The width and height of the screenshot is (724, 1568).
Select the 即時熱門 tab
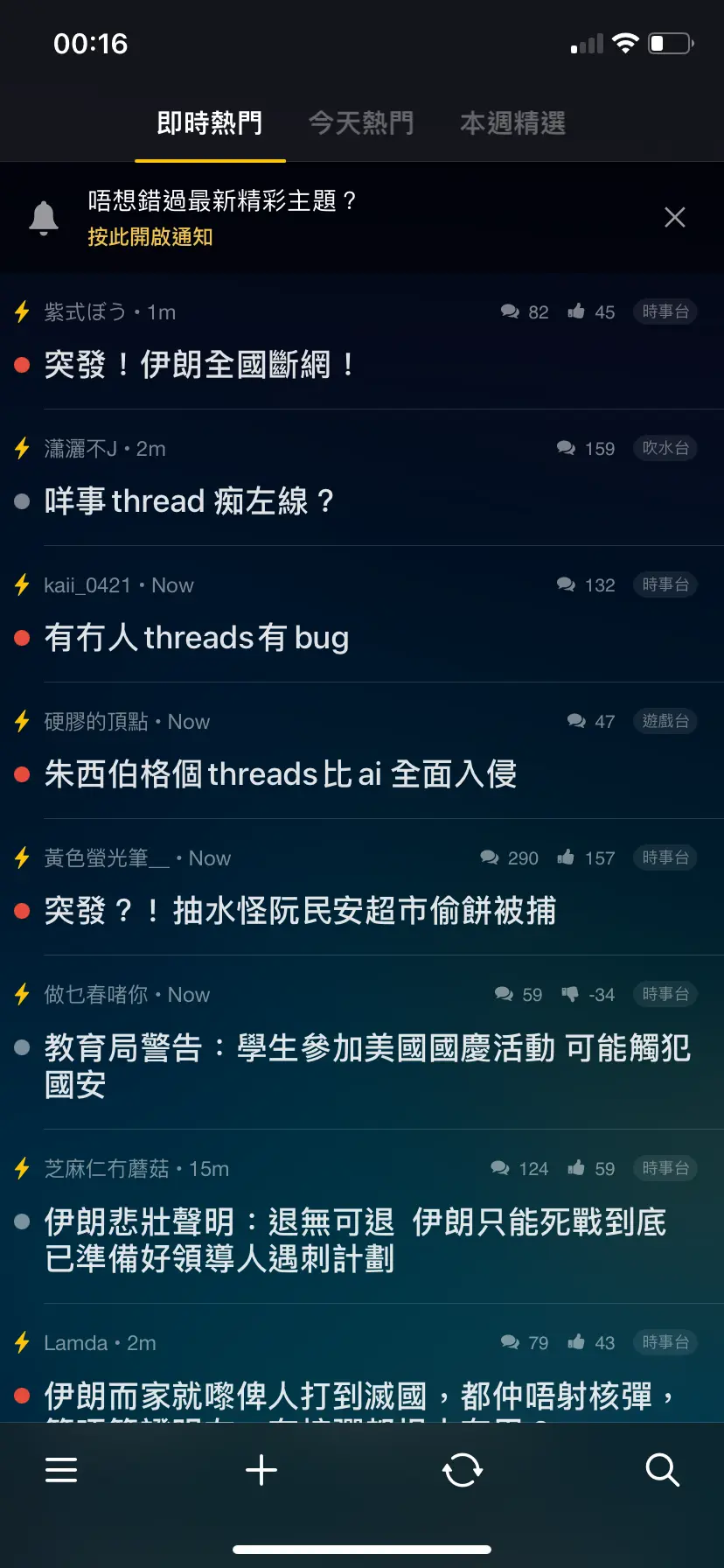tap(210, 123)
